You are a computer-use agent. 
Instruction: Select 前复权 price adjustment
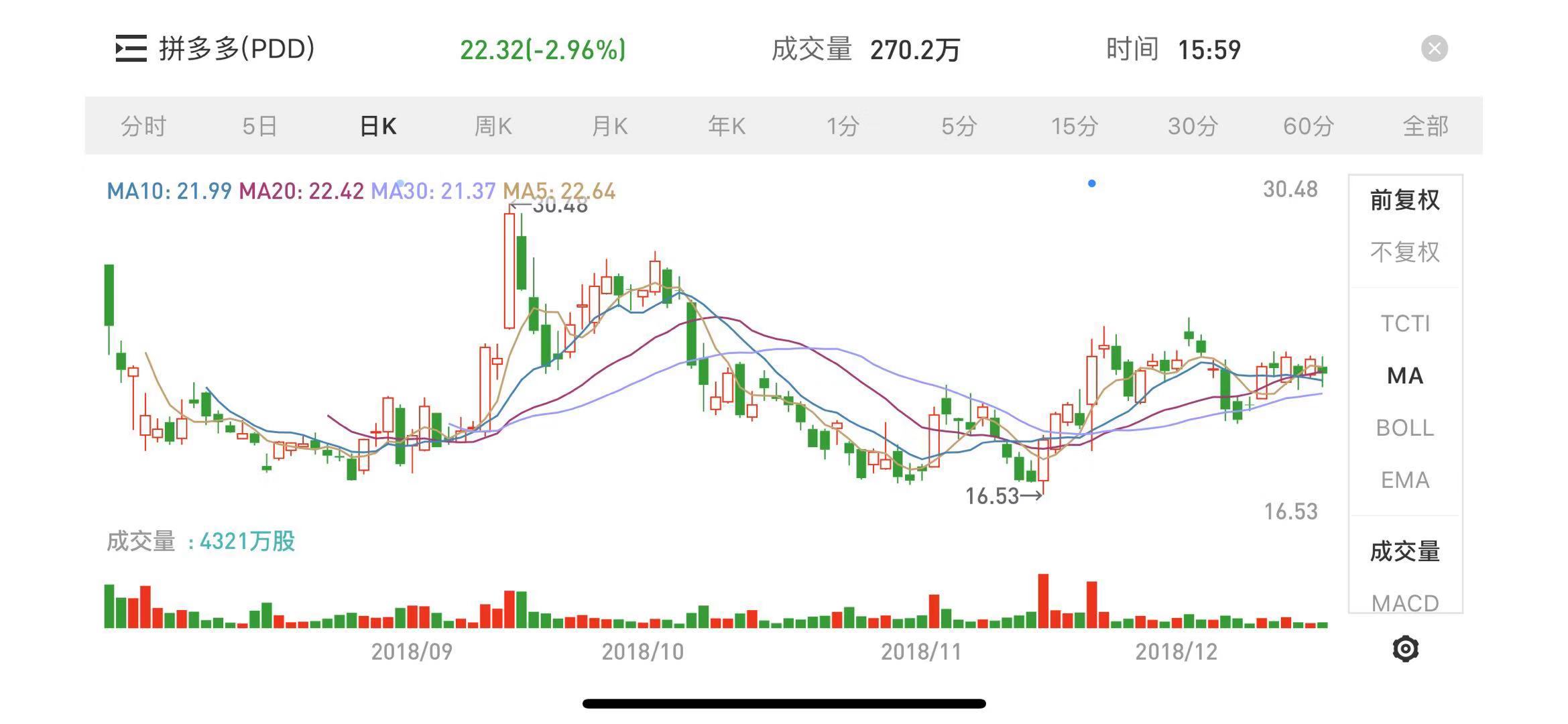coord(1404,200)
